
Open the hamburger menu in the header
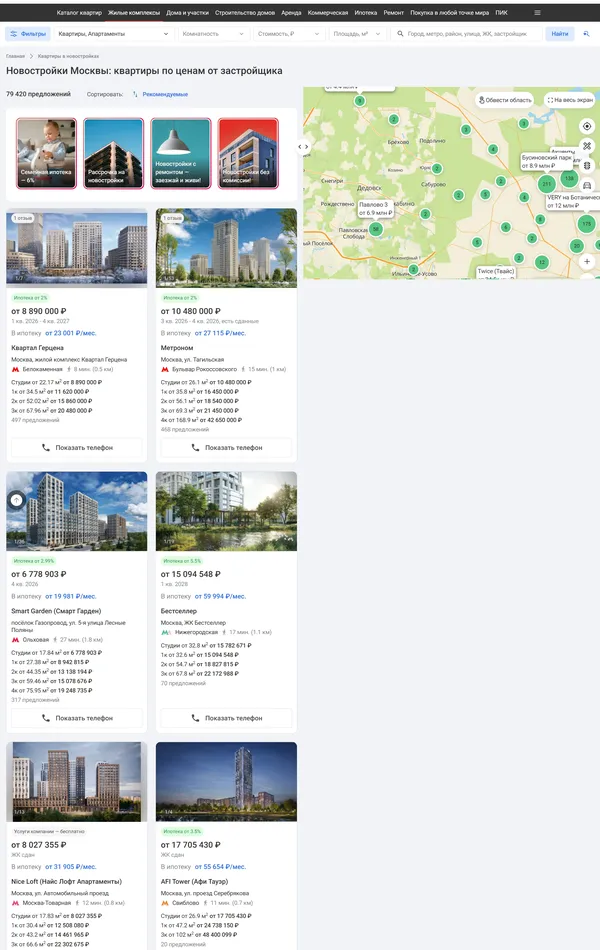click(x=537, y=13)
